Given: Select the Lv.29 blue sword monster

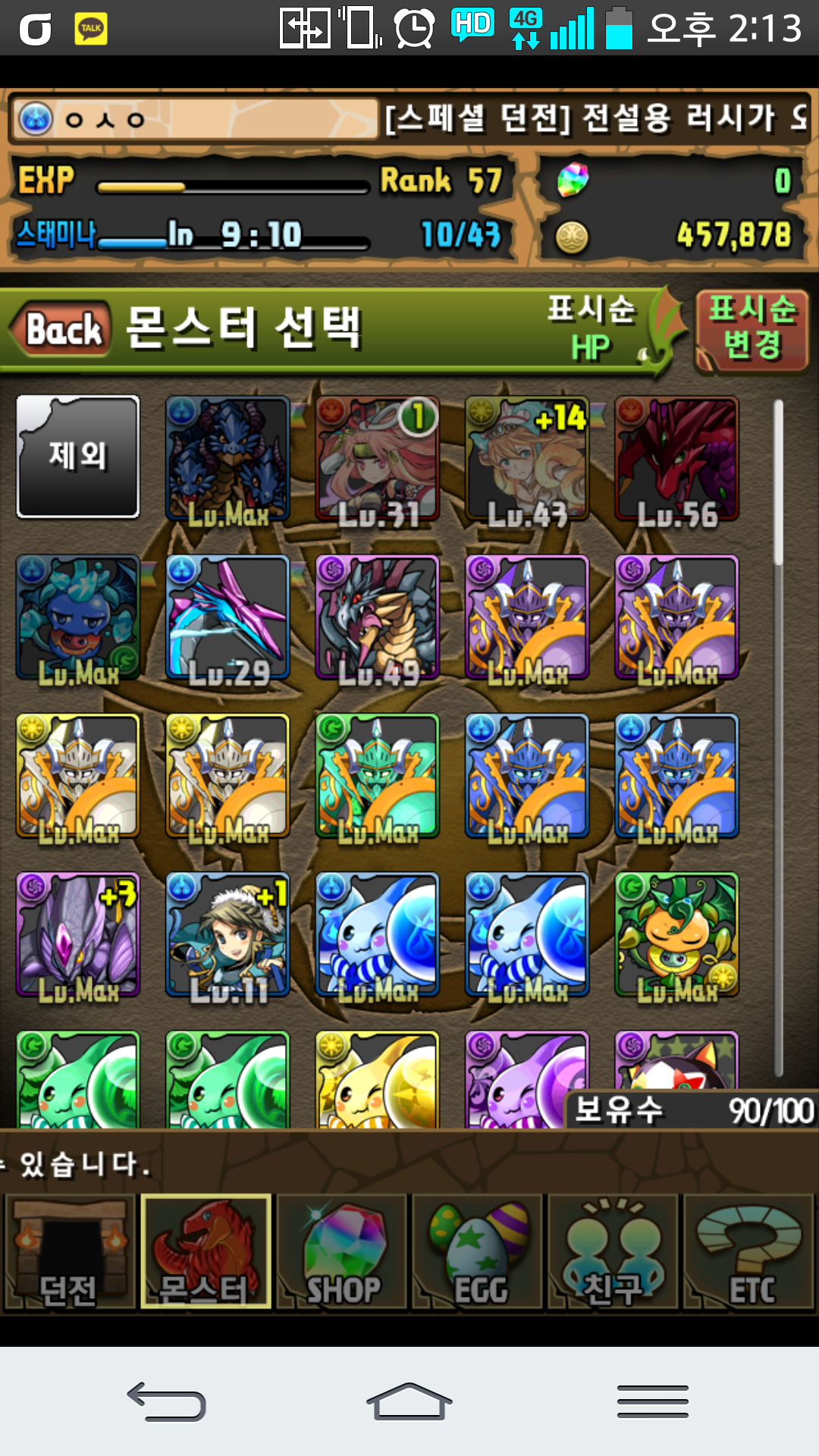Looking at the screenshot, I should click(227, 617).
